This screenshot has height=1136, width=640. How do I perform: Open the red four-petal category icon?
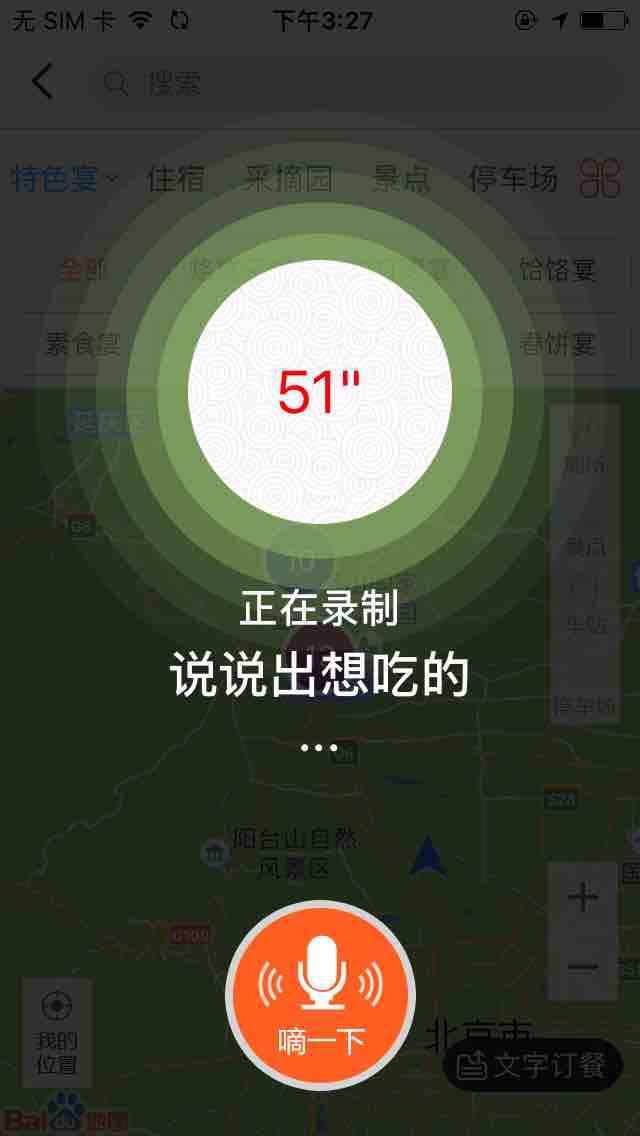pyautogui.click(x=600, y=179)
